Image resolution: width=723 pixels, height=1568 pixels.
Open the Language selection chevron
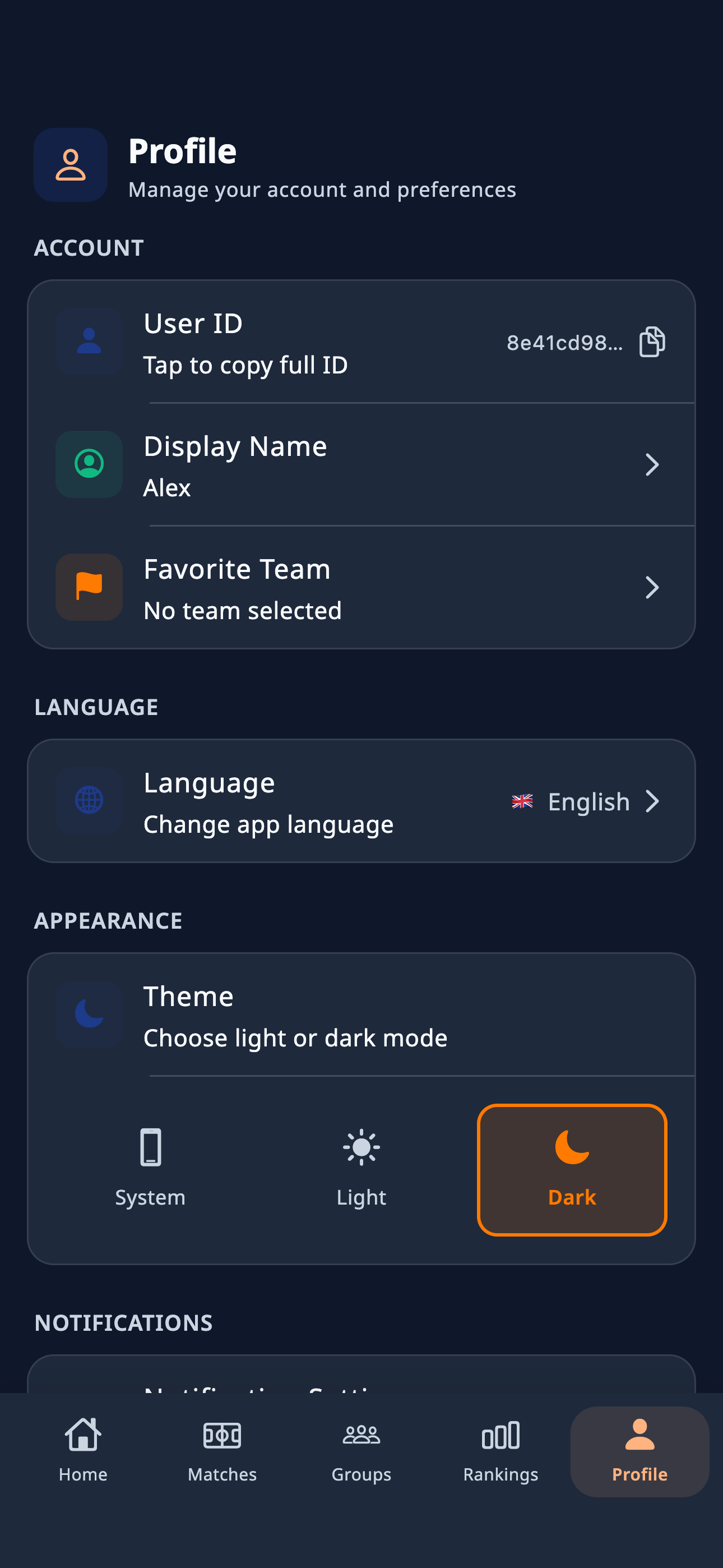(653, 801)
